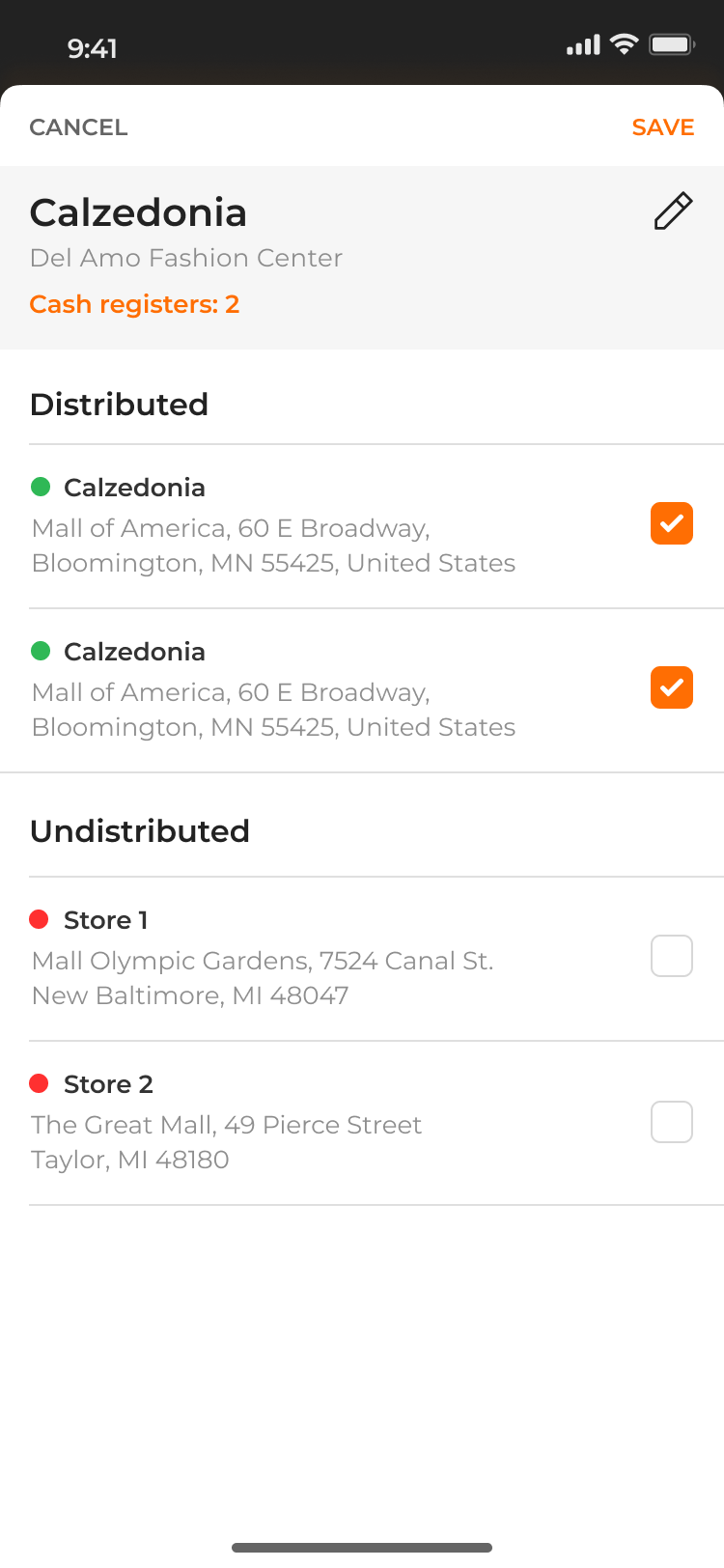The image size is (724, 1568).
Task: Uncheck the second Calzedonia under Distributed
Action: click(x=672, y=687)
